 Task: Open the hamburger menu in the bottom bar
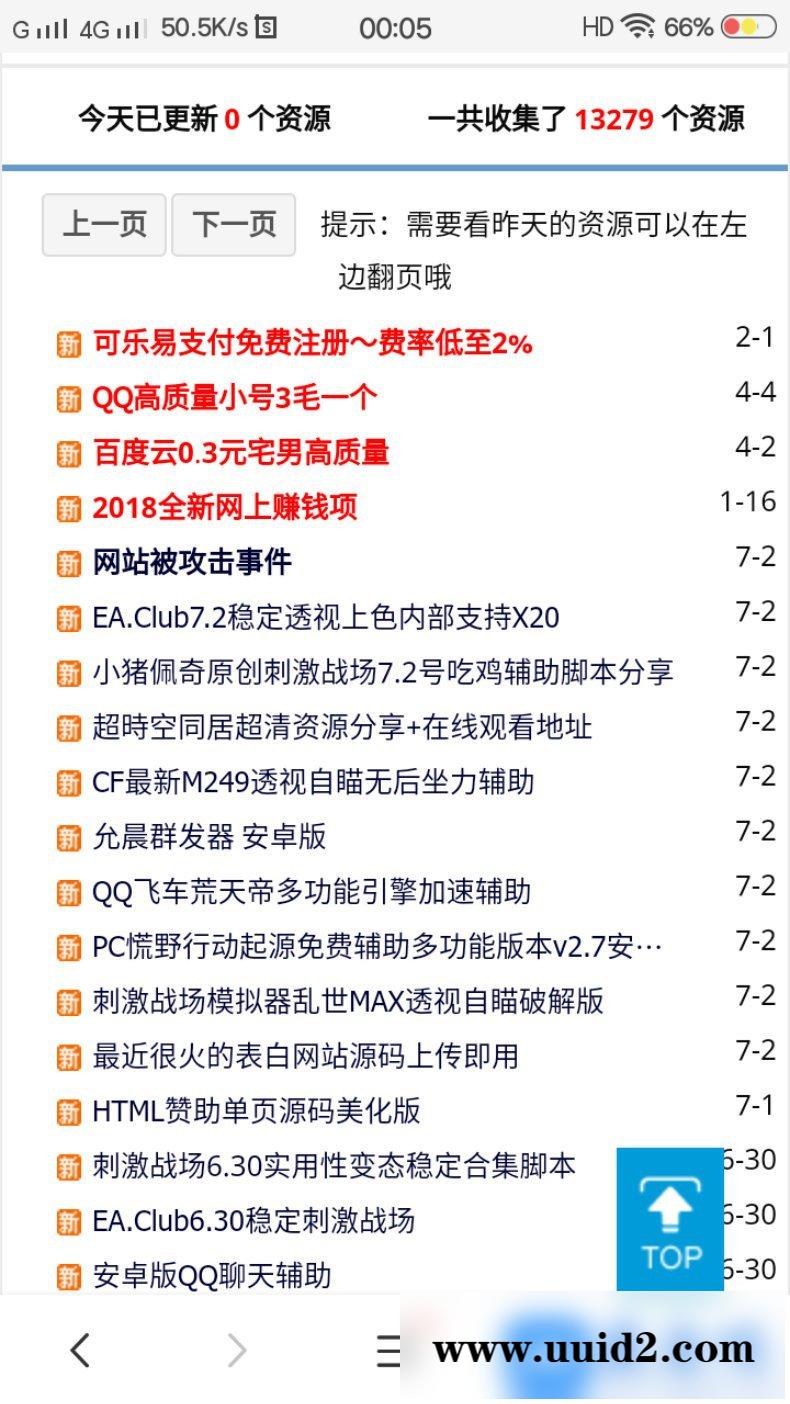[x=390, y=1349]
